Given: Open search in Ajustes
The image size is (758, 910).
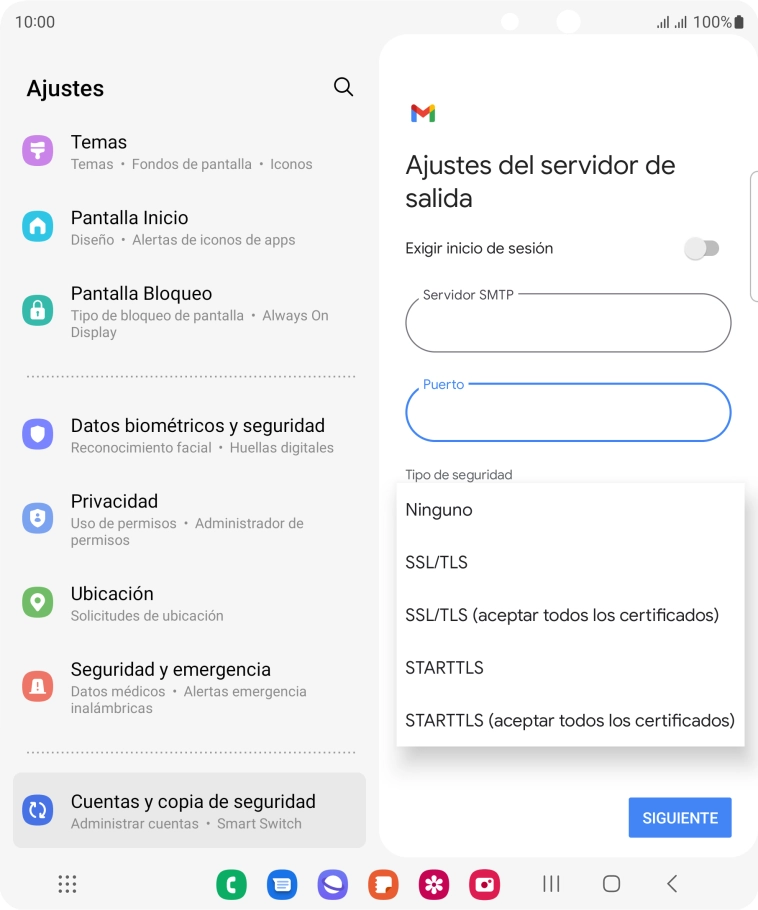Looking at the screenshot, I should point(343,87).
